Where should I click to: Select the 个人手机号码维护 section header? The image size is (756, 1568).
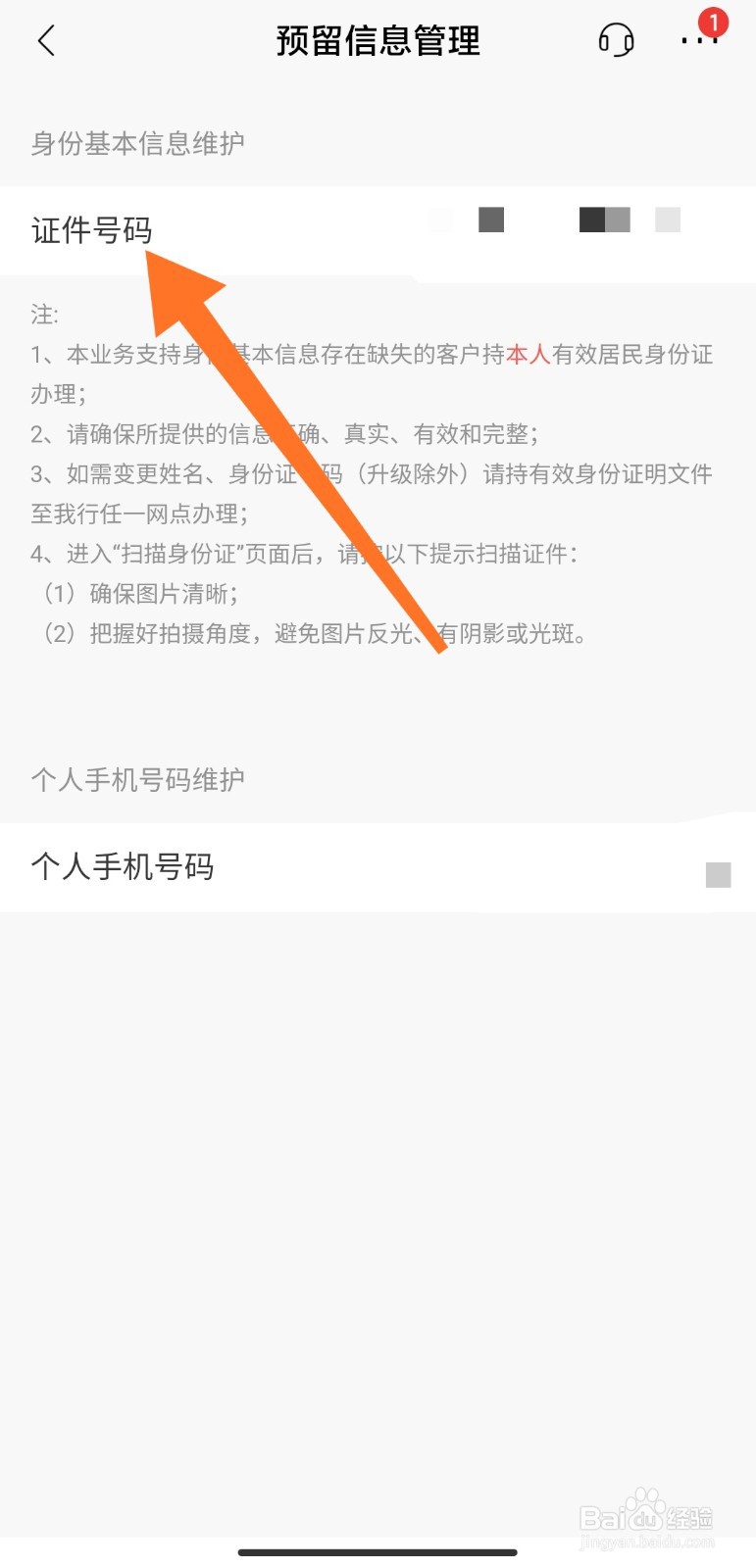pyautogui.click(x=138, y=779)
